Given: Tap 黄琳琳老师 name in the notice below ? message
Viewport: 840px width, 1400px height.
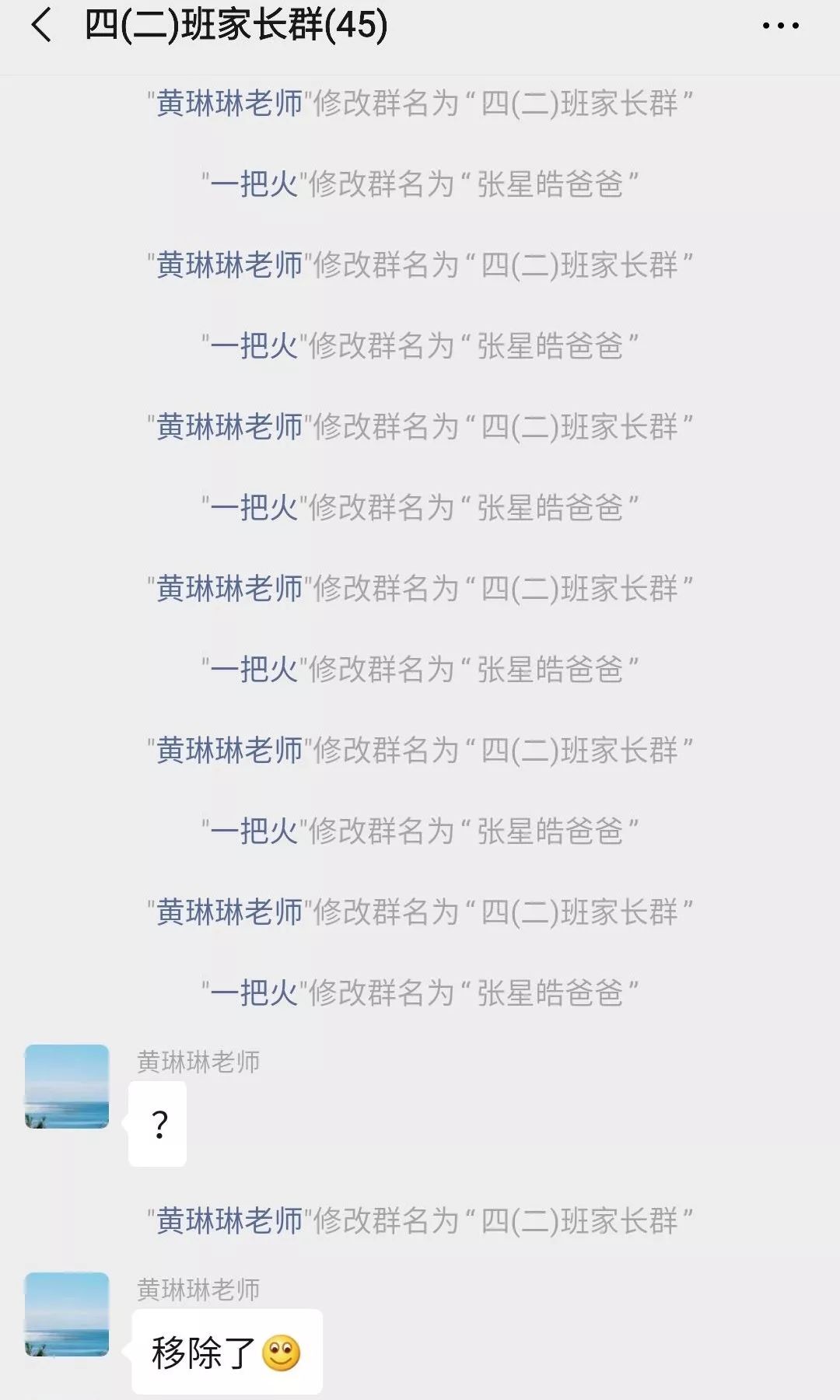Looking at the screenshot, I should 229,1220.
